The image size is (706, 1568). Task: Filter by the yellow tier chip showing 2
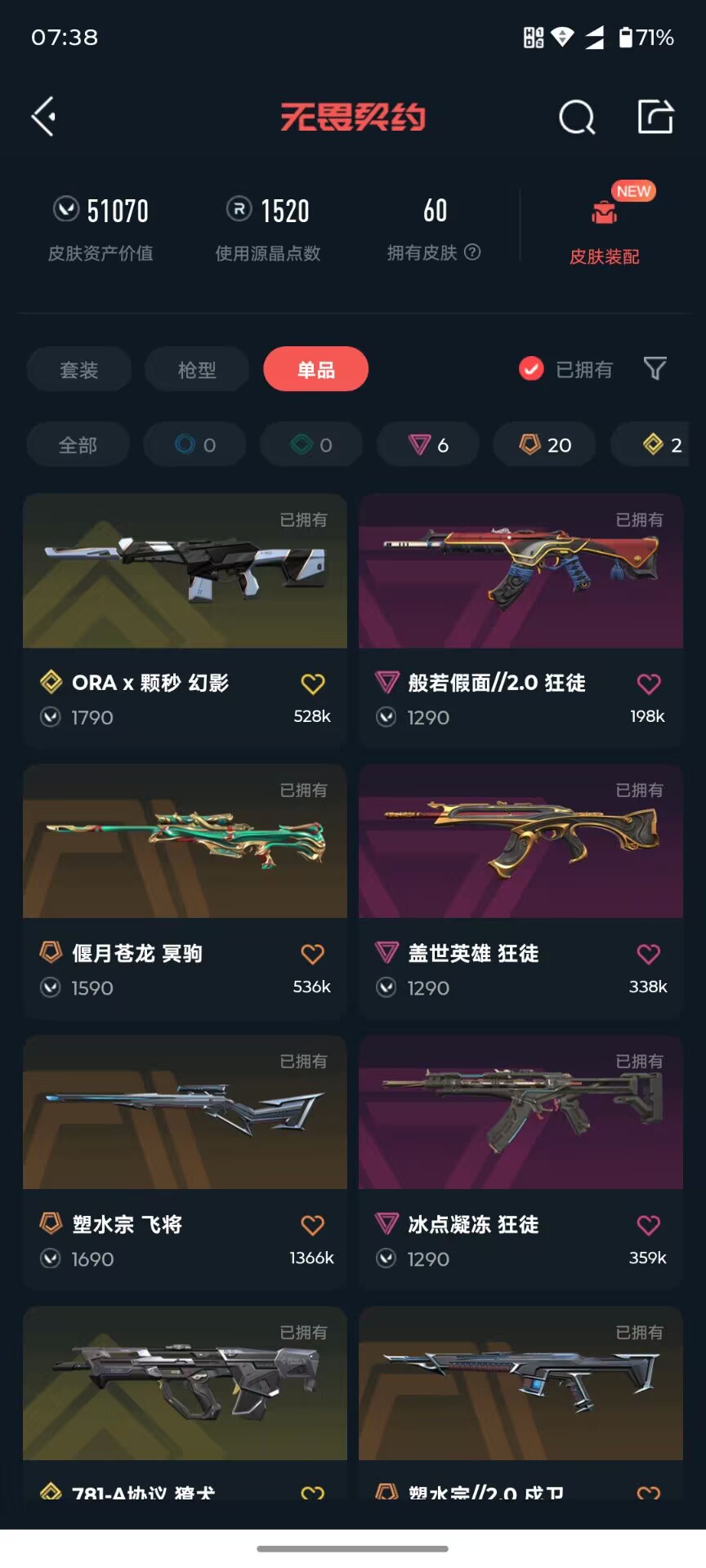660,444
